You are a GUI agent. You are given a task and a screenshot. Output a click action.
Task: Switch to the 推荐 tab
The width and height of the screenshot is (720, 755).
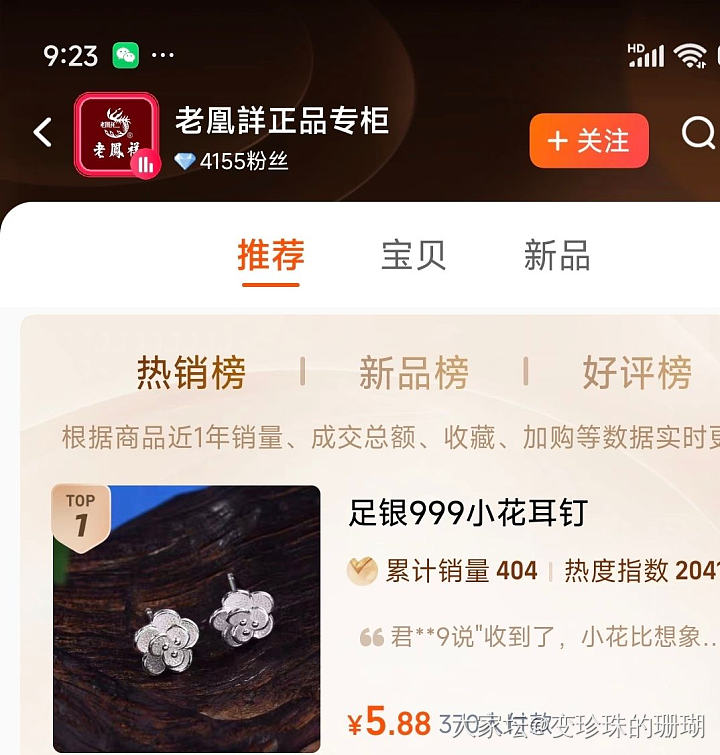click(270, 255)
